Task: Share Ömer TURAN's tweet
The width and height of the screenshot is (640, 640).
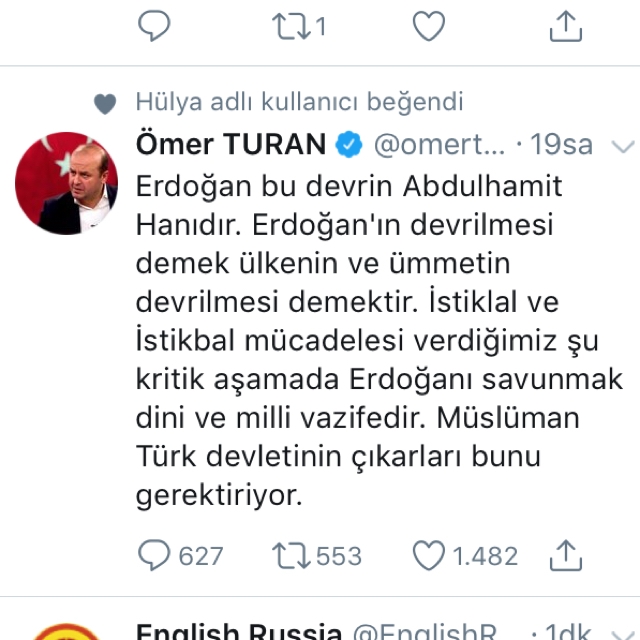Action: point(566,554)
